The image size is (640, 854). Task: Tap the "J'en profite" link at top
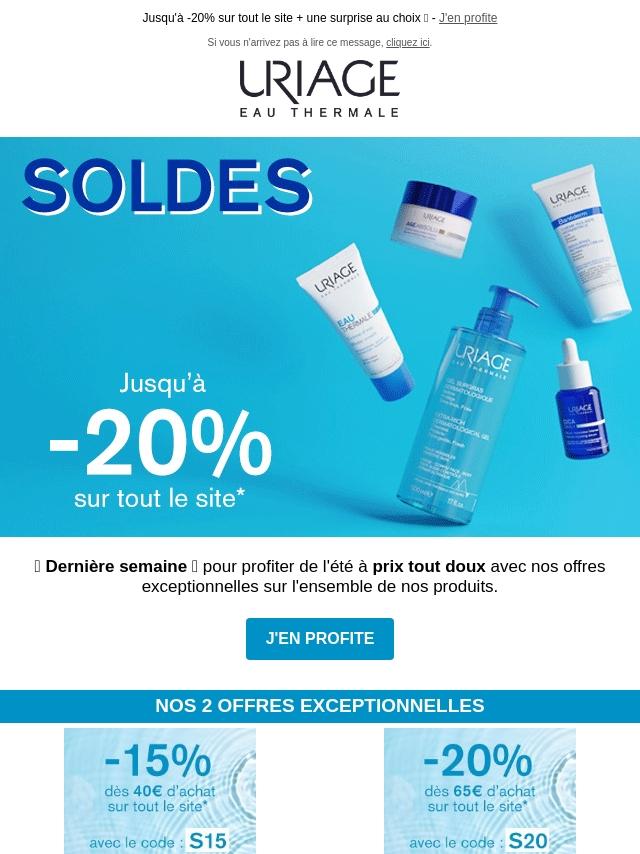tap(467, 18)
